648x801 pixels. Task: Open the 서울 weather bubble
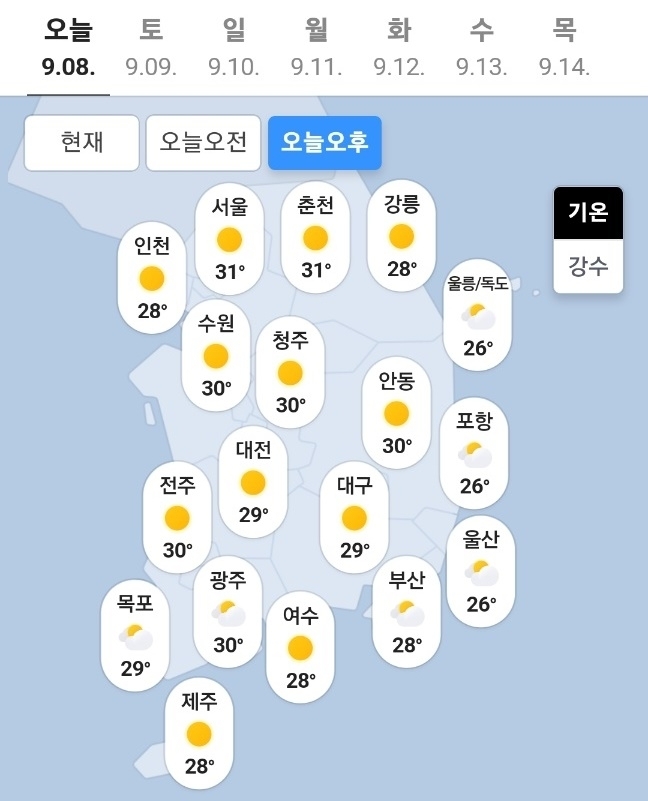coord(230,237)
